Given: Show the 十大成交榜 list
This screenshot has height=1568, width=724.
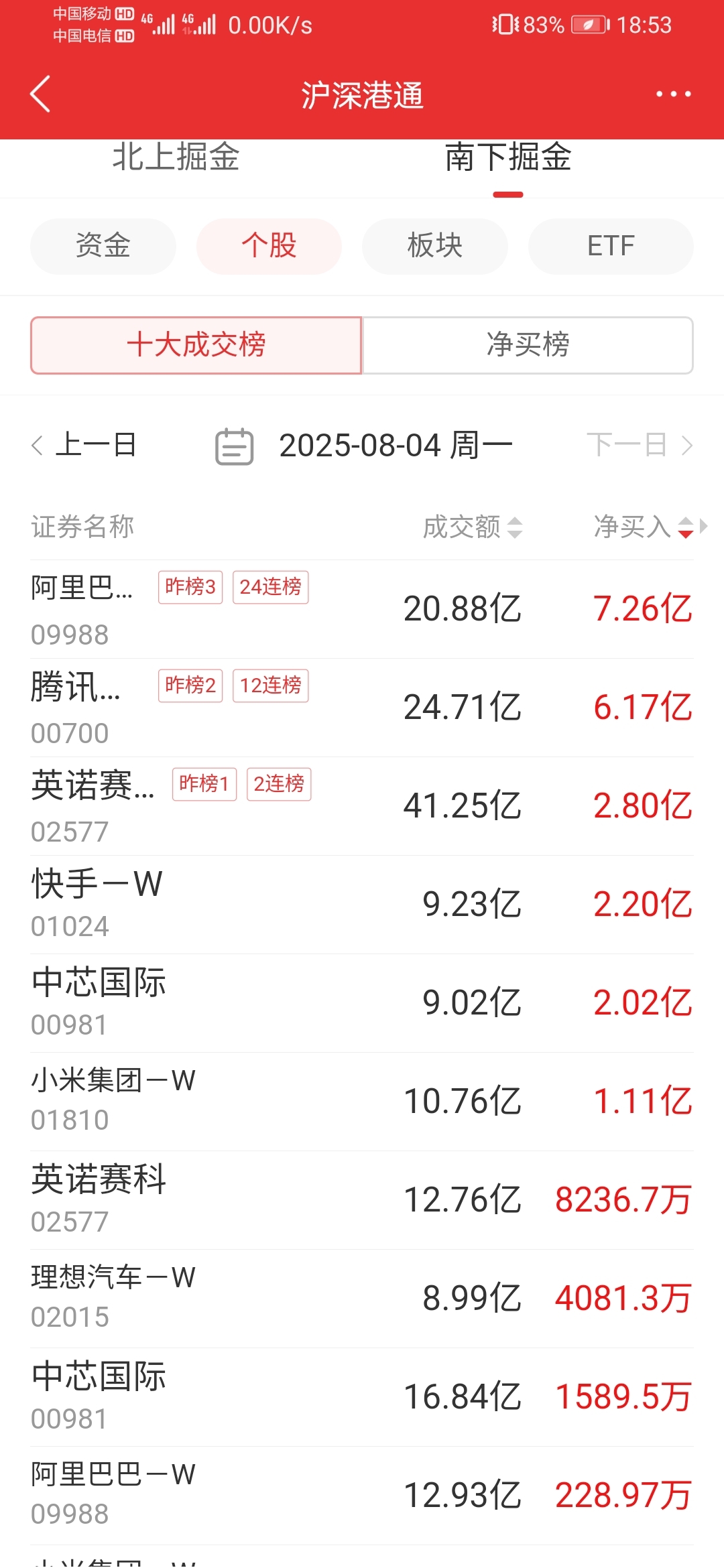Looking at the screenshot, I should click(196, 345).
